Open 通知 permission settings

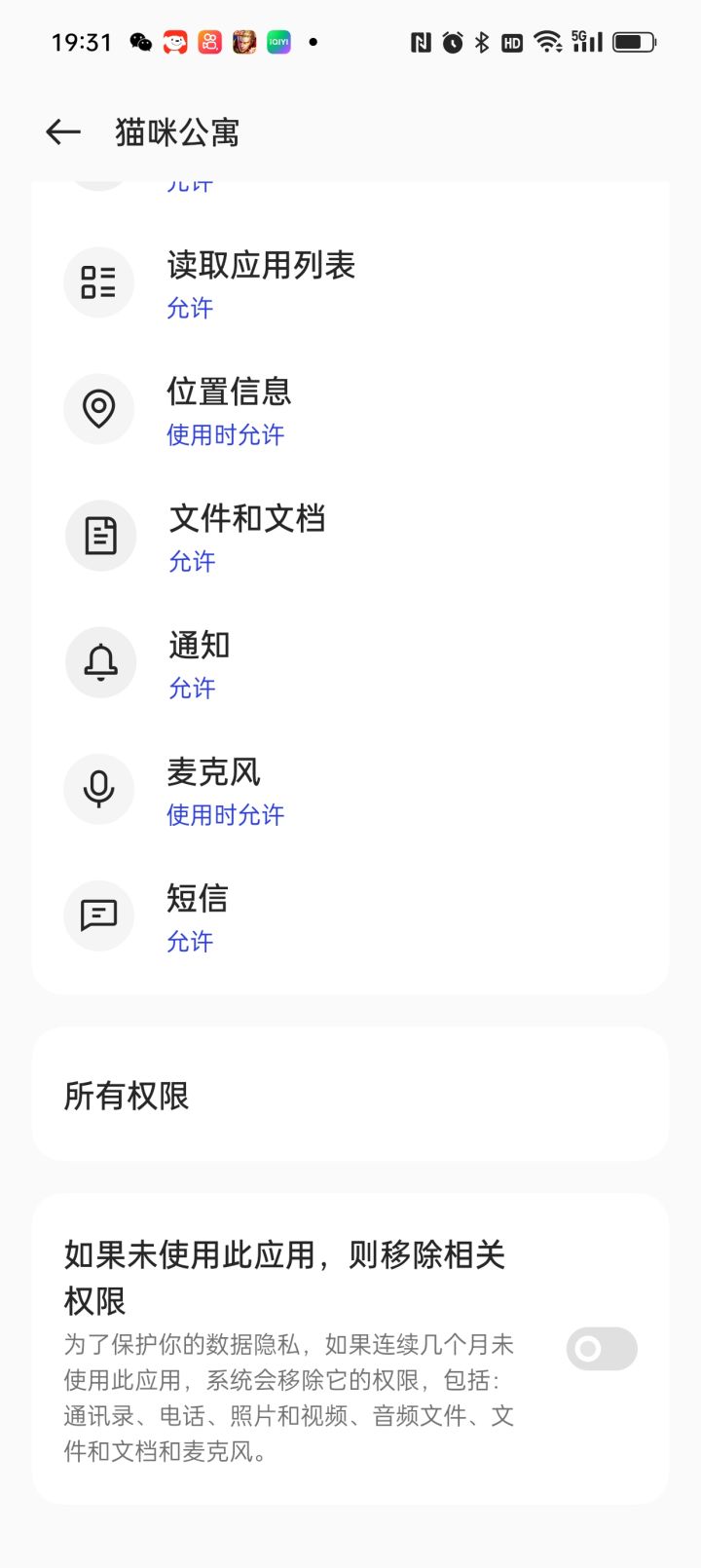pos(350,663)
